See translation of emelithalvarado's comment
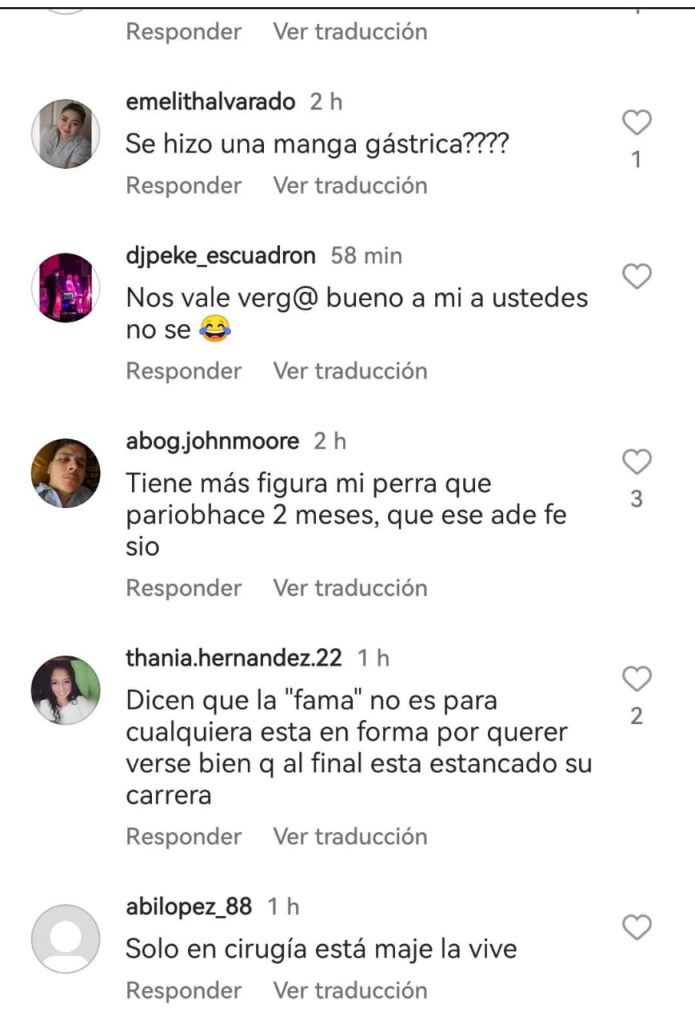 pyautogui.click(x=350, y=186)
